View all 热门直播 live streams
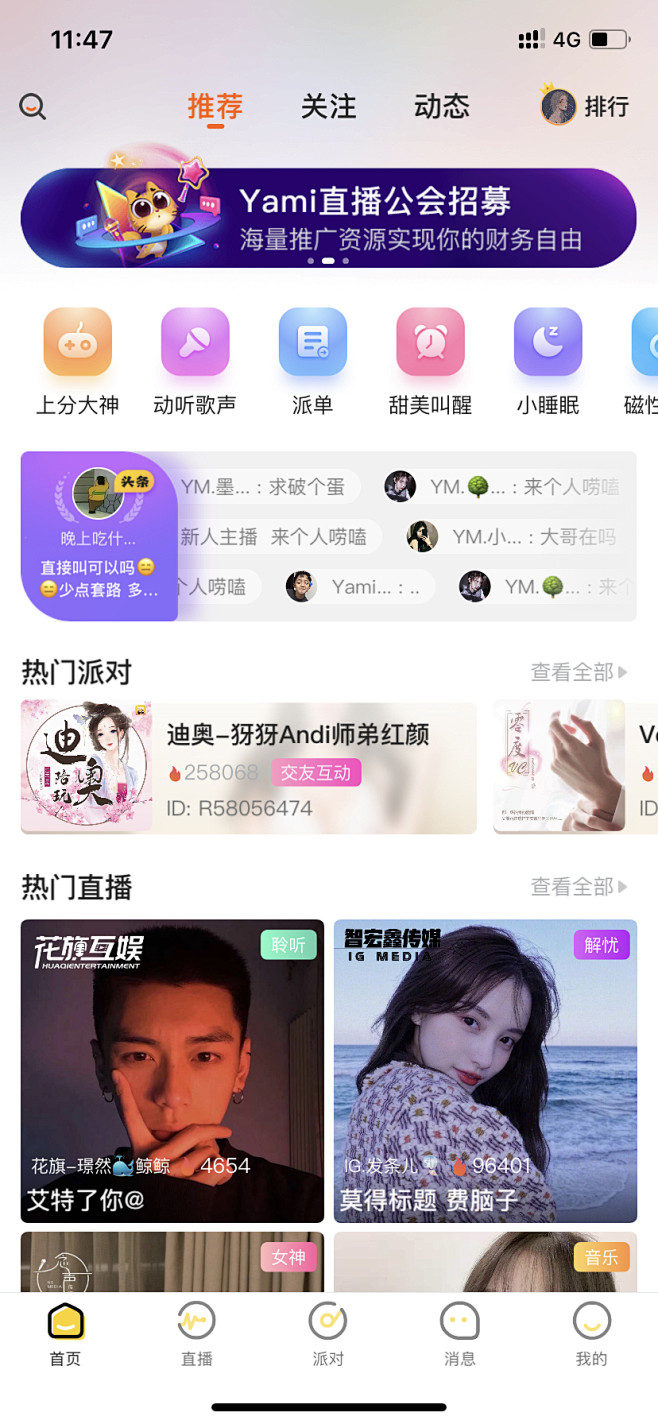658x1424 pixels. click(579, 887)
